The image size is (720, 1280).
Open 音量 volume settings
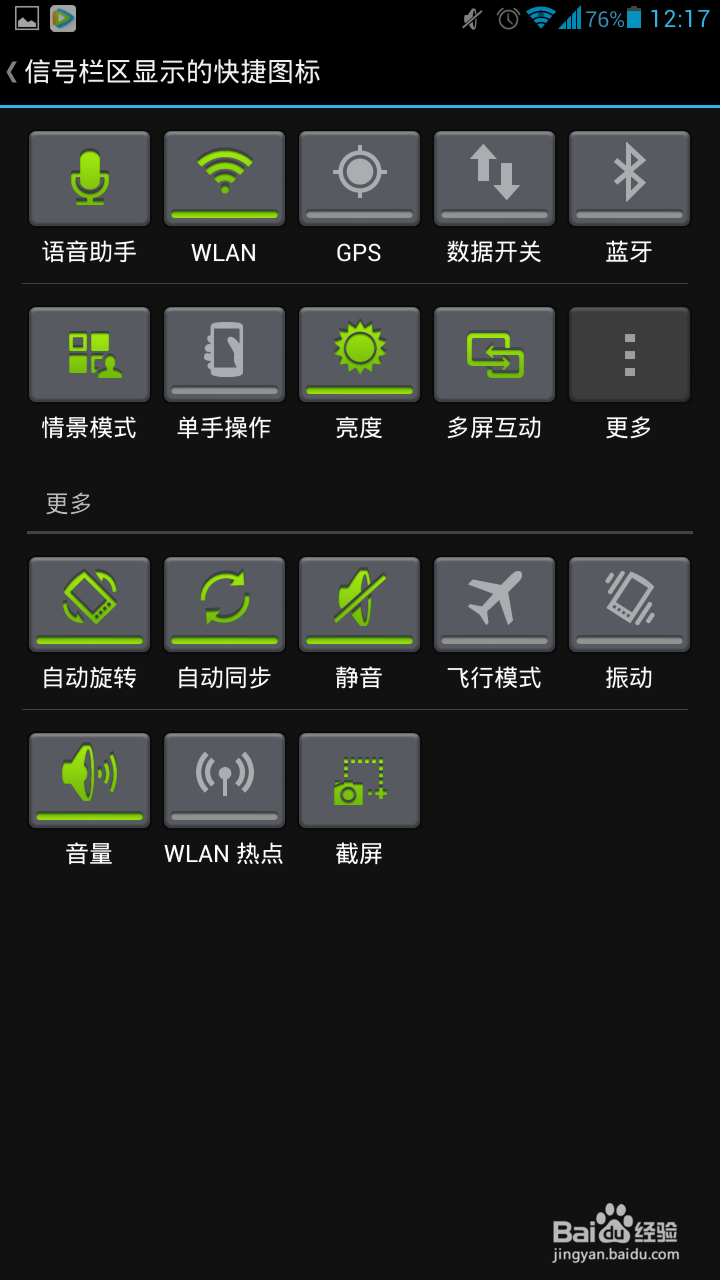(x=89, y=781)
